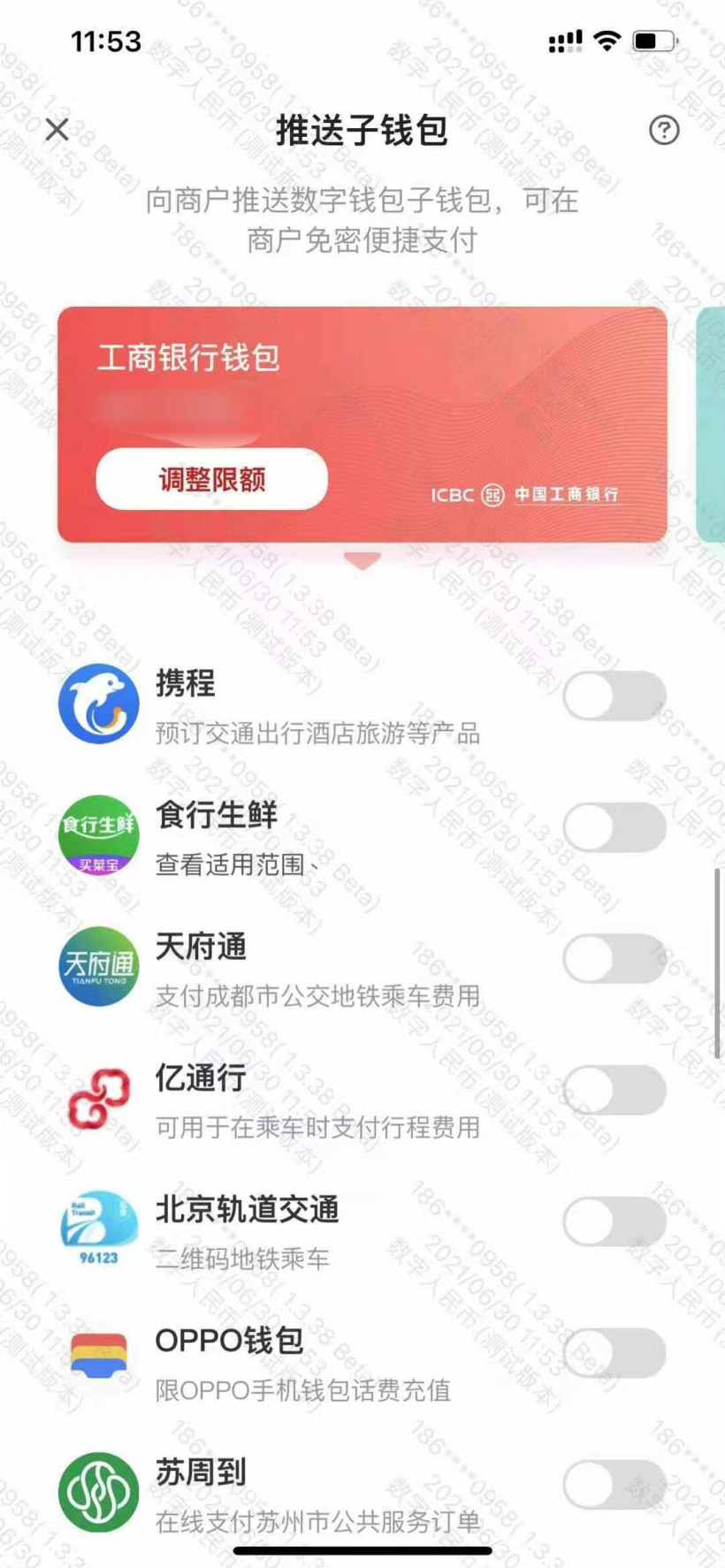Tap the 天府通 app icon
The height and width of the screenshot is (1568, 725).
99,966
